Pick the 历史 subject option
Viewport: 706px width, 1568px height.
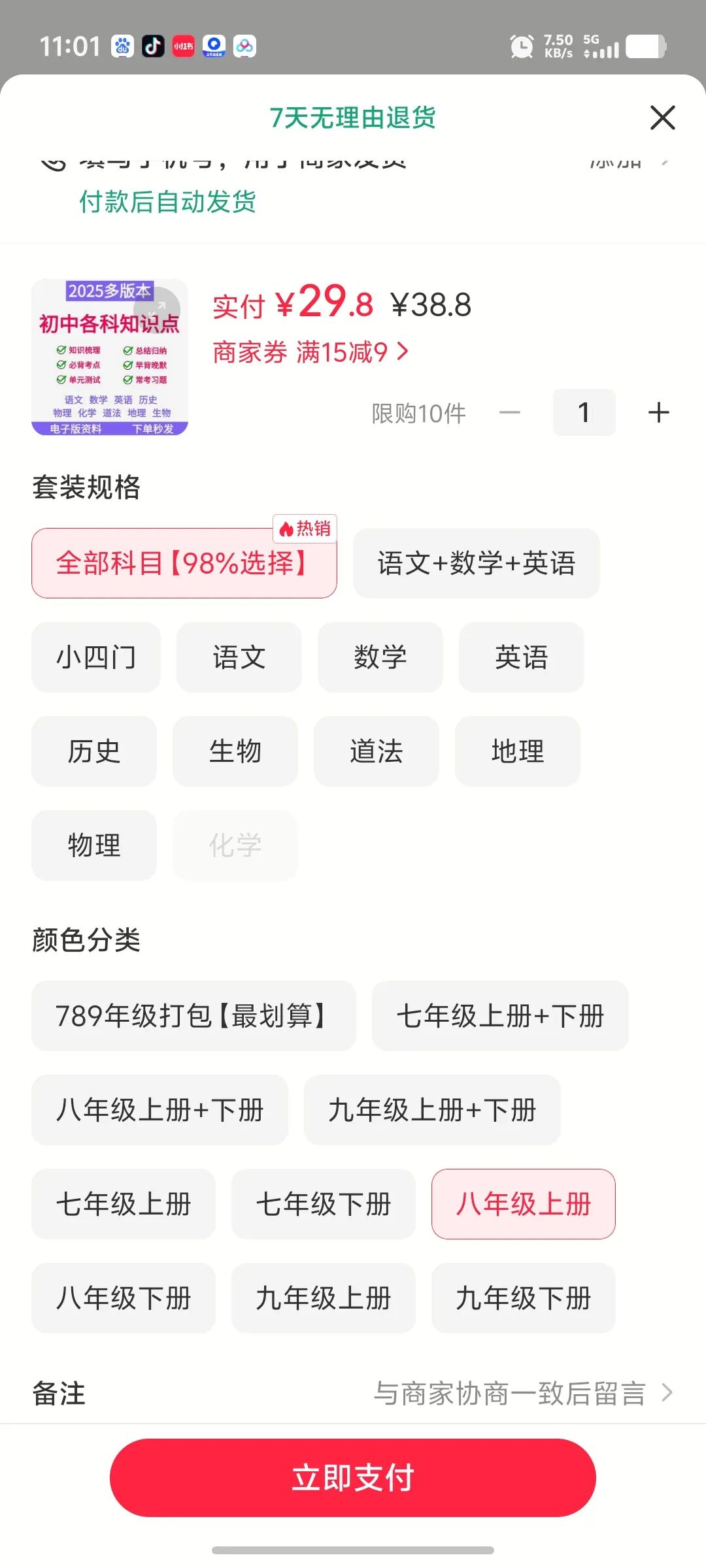pos(94,751)
